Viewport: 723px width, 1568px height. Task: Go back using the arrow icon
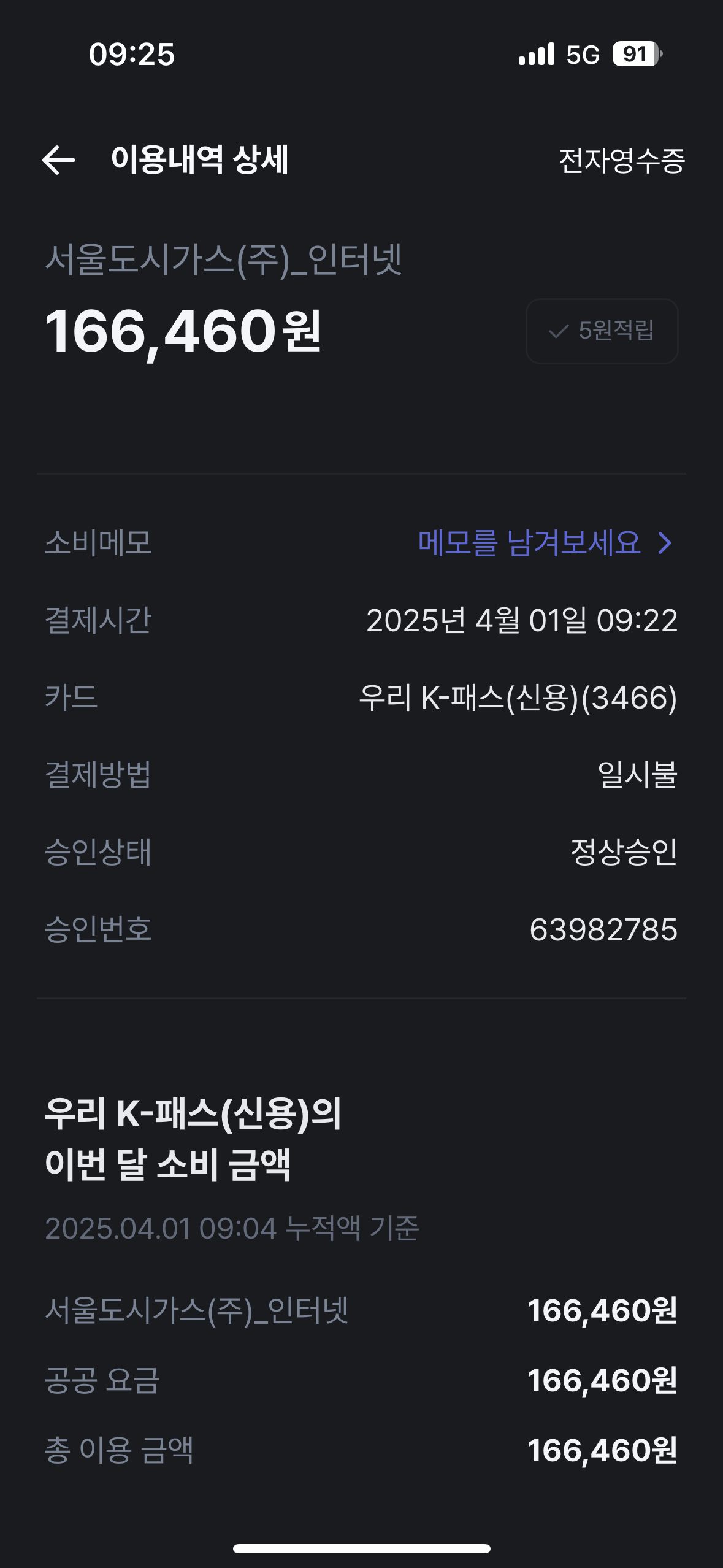point(59,160)
